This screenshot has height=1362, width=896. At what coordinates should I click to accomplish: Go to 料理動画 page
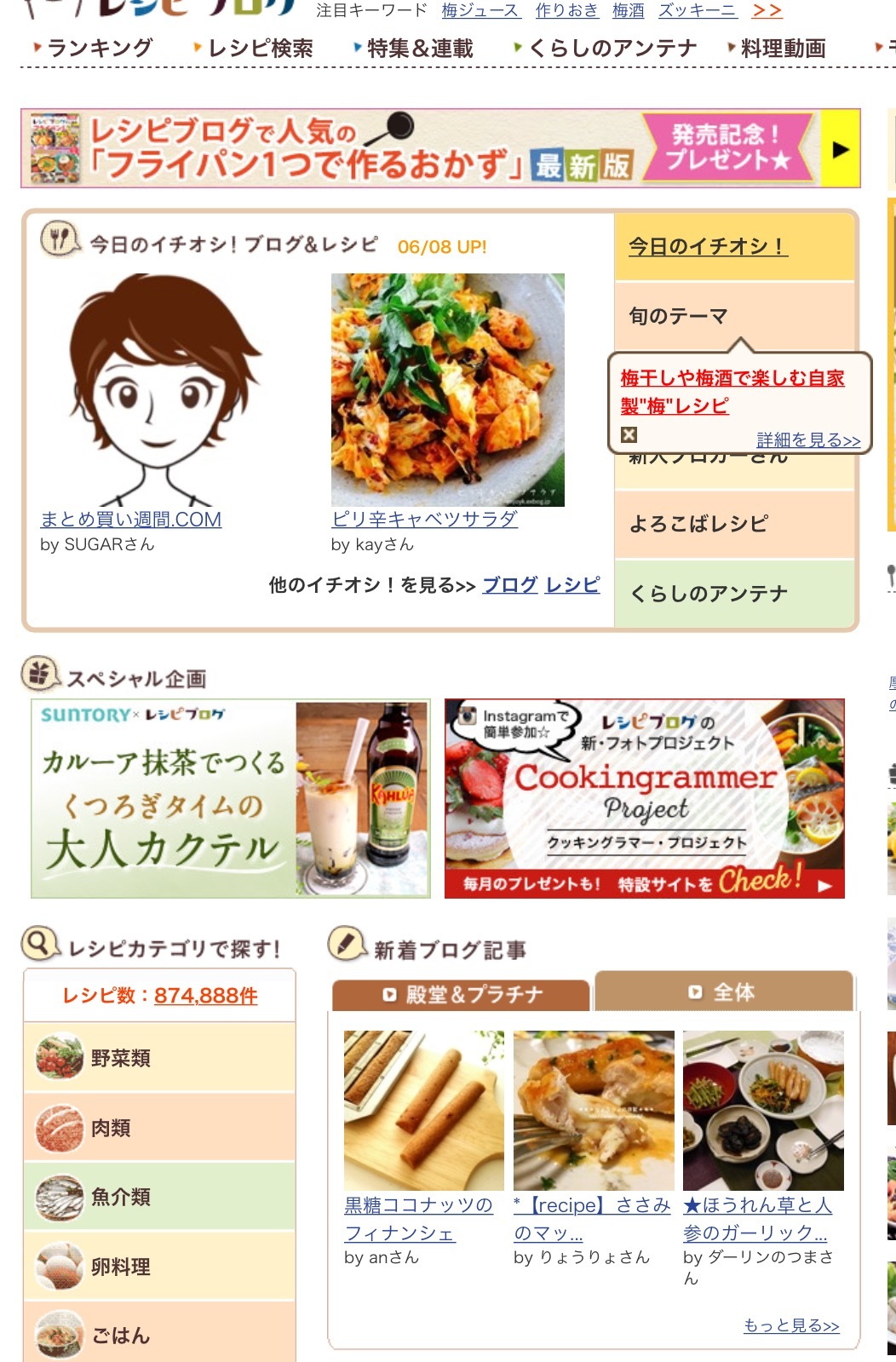pos(782,49)
